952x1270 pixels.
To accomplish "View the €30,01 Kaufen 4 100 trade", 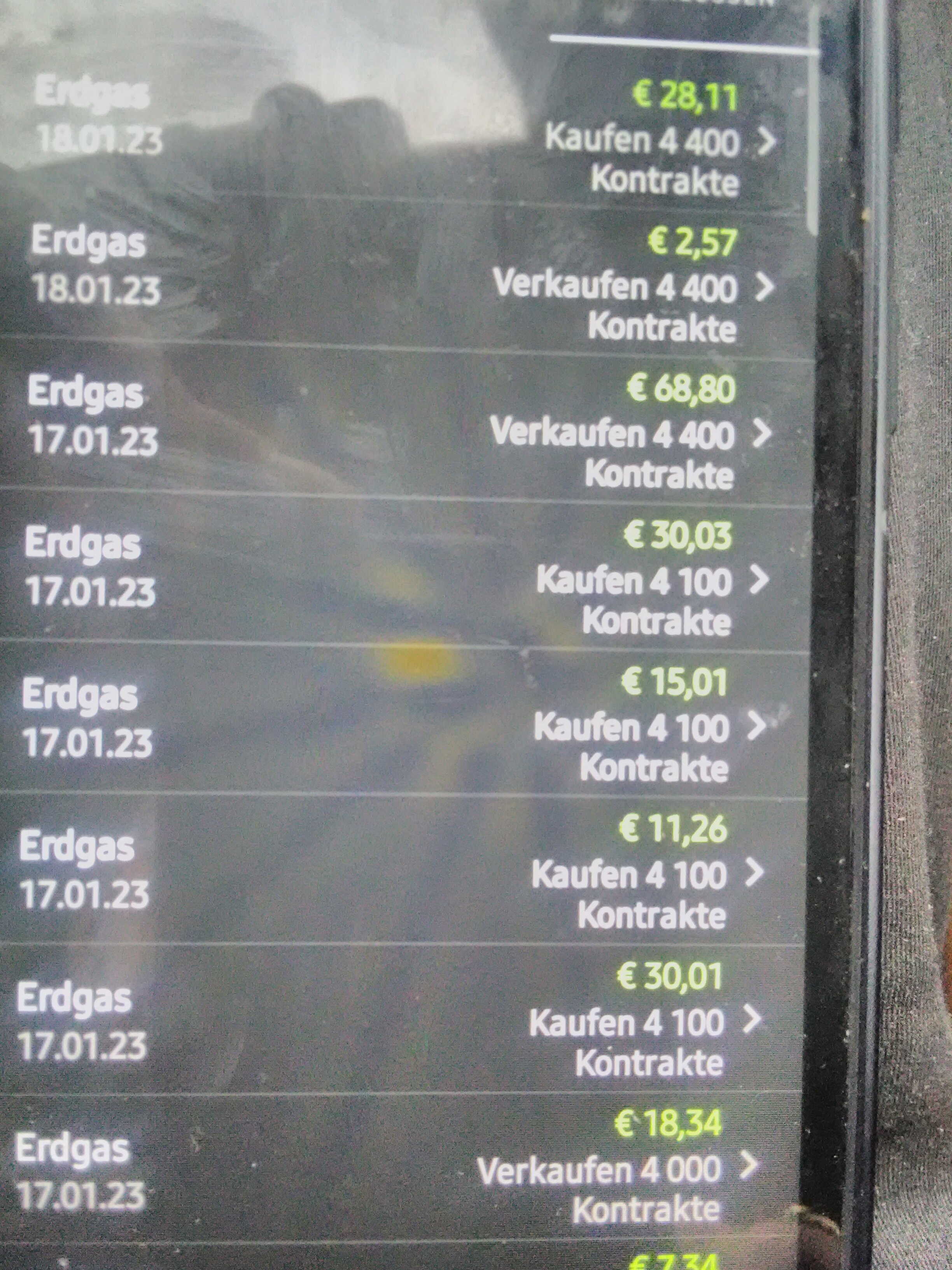I will (x=751, y=1020).
